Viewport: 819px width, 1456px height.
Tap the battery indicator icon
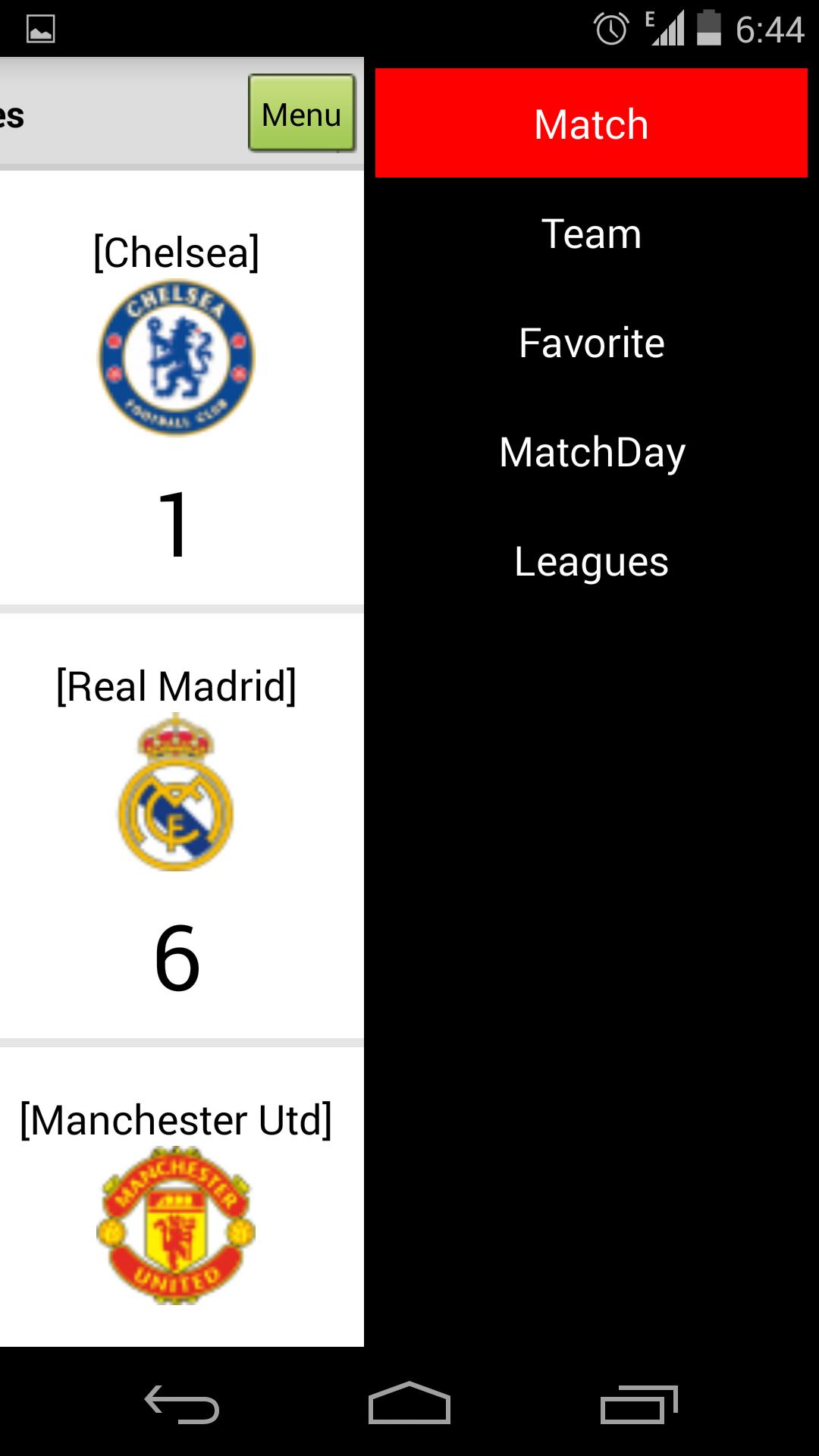pyautogui.click(x=709, y=27)
